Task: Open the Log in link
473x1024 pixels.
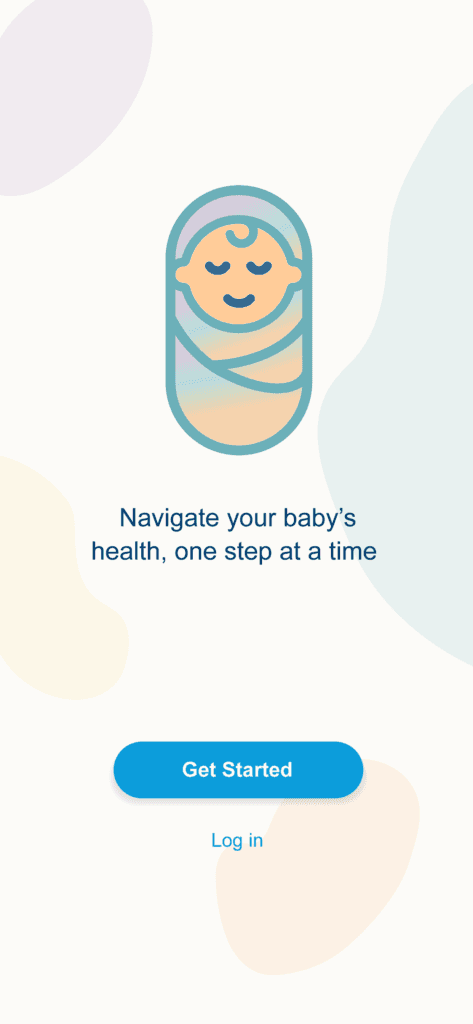Action: point(237,840)
